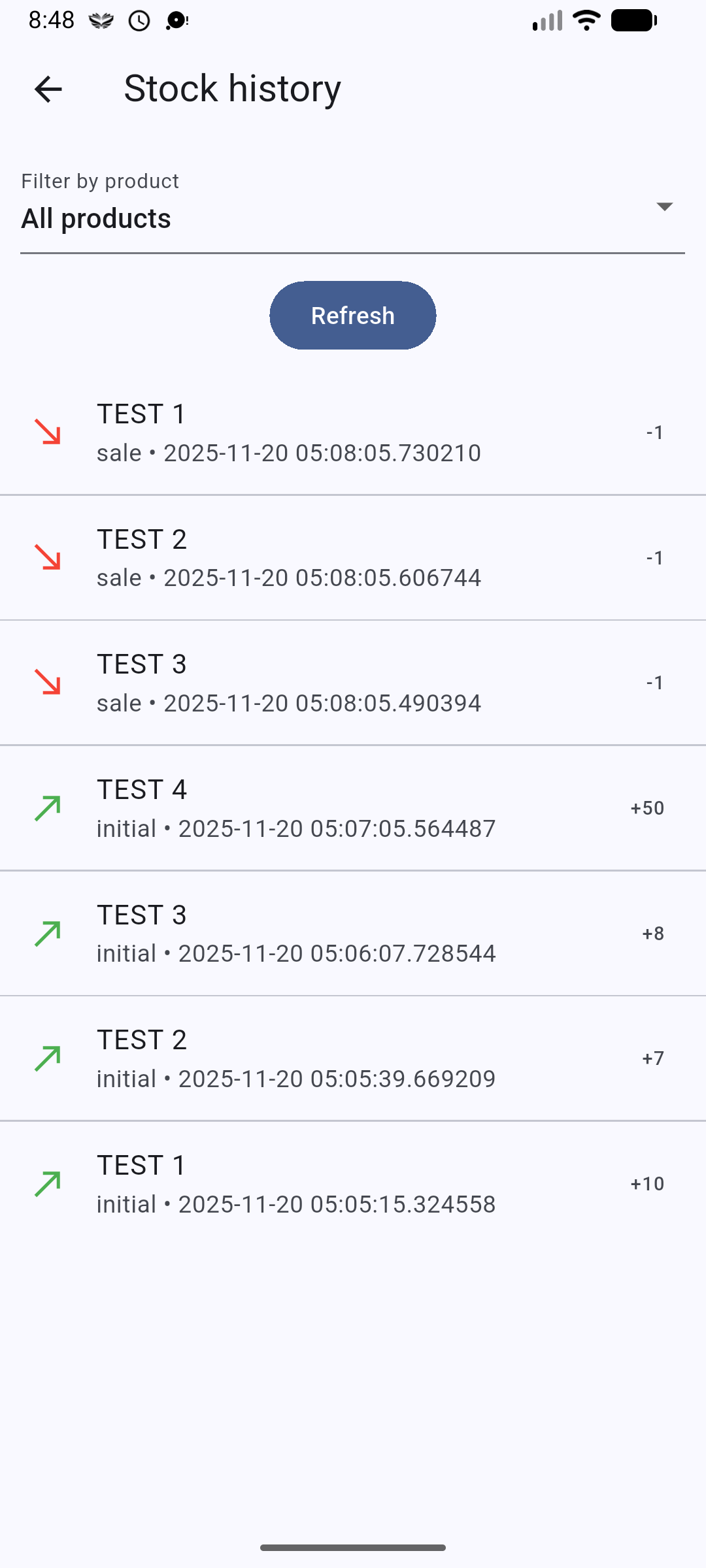Open the All products filter dropdown

(x=353, y=218)
